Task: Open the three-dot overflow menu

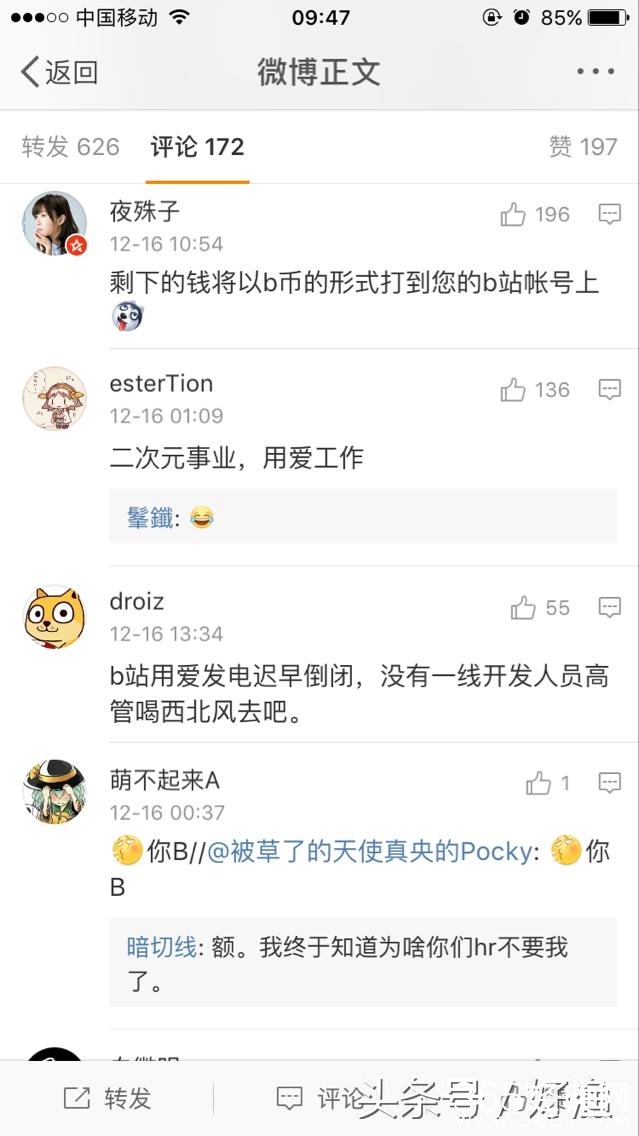Action: tap(595, 72)
